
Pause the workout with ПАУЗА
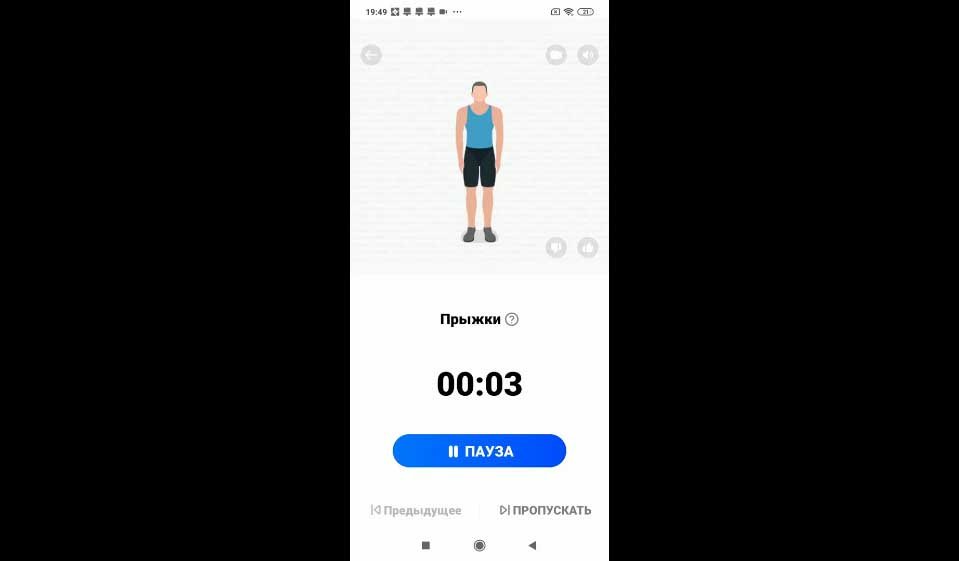(x=479, y=451)
